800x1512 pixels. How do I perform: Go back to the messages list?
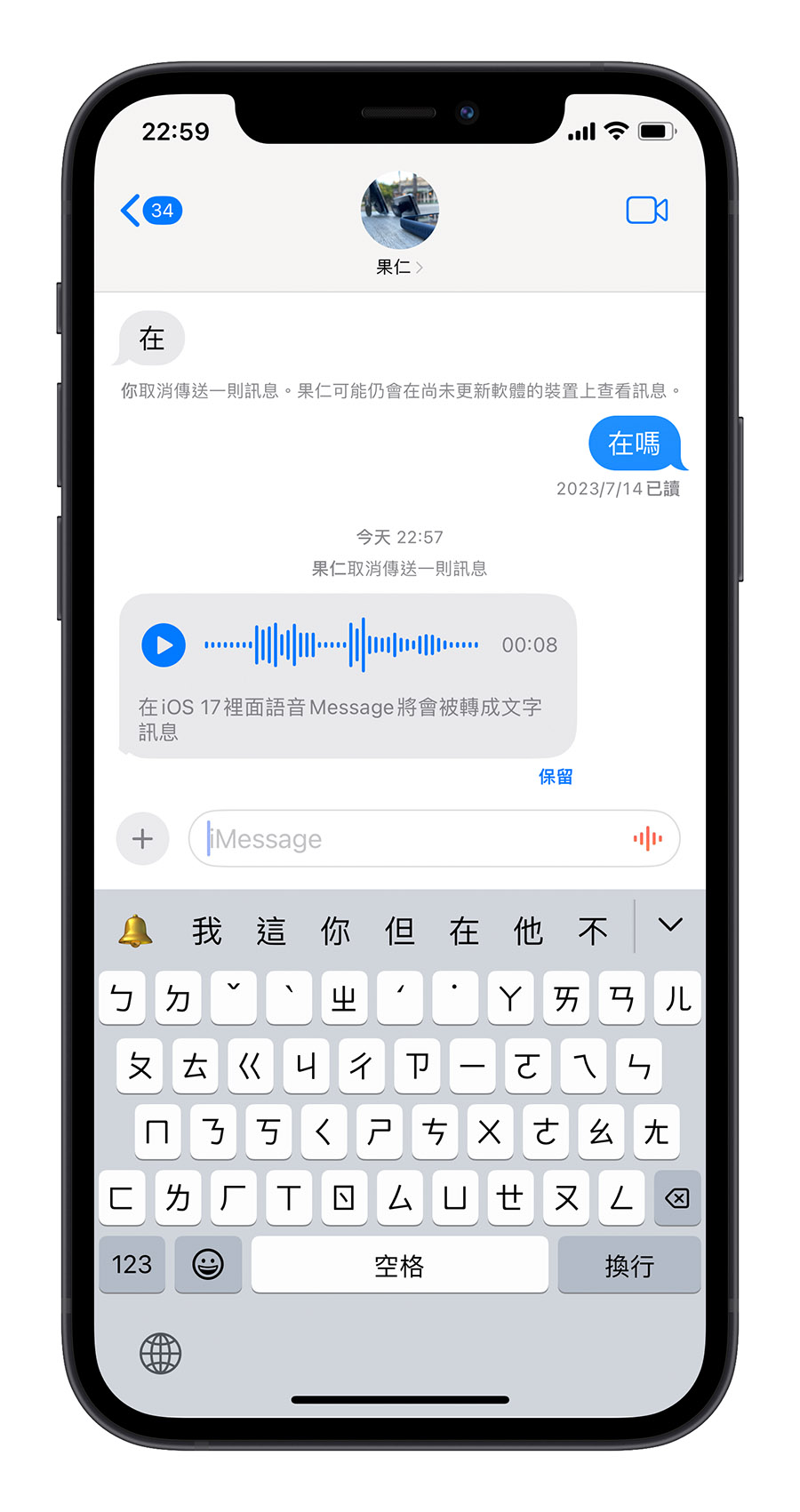(149, 211)
